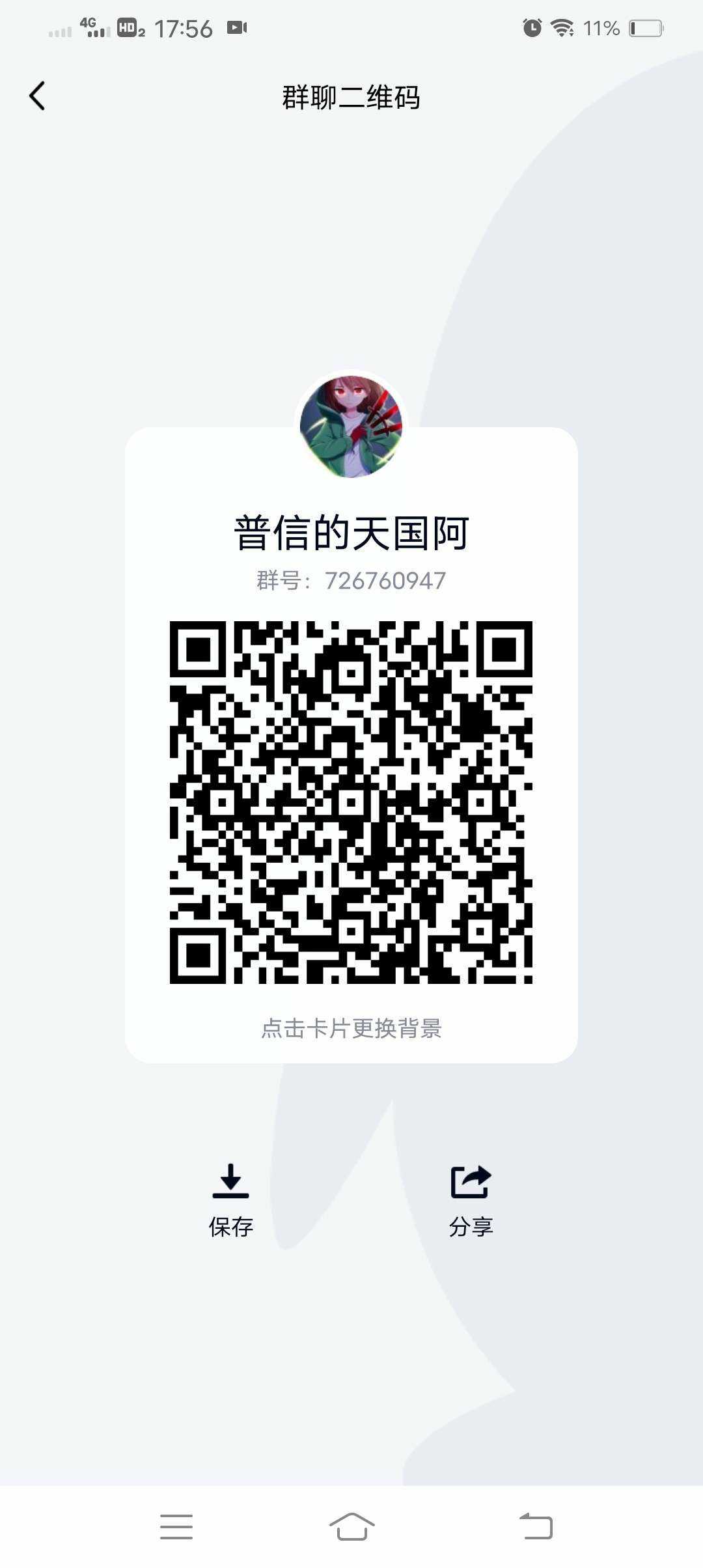
Task: Tap the card to change its background
Action: tap(351, 1029)
